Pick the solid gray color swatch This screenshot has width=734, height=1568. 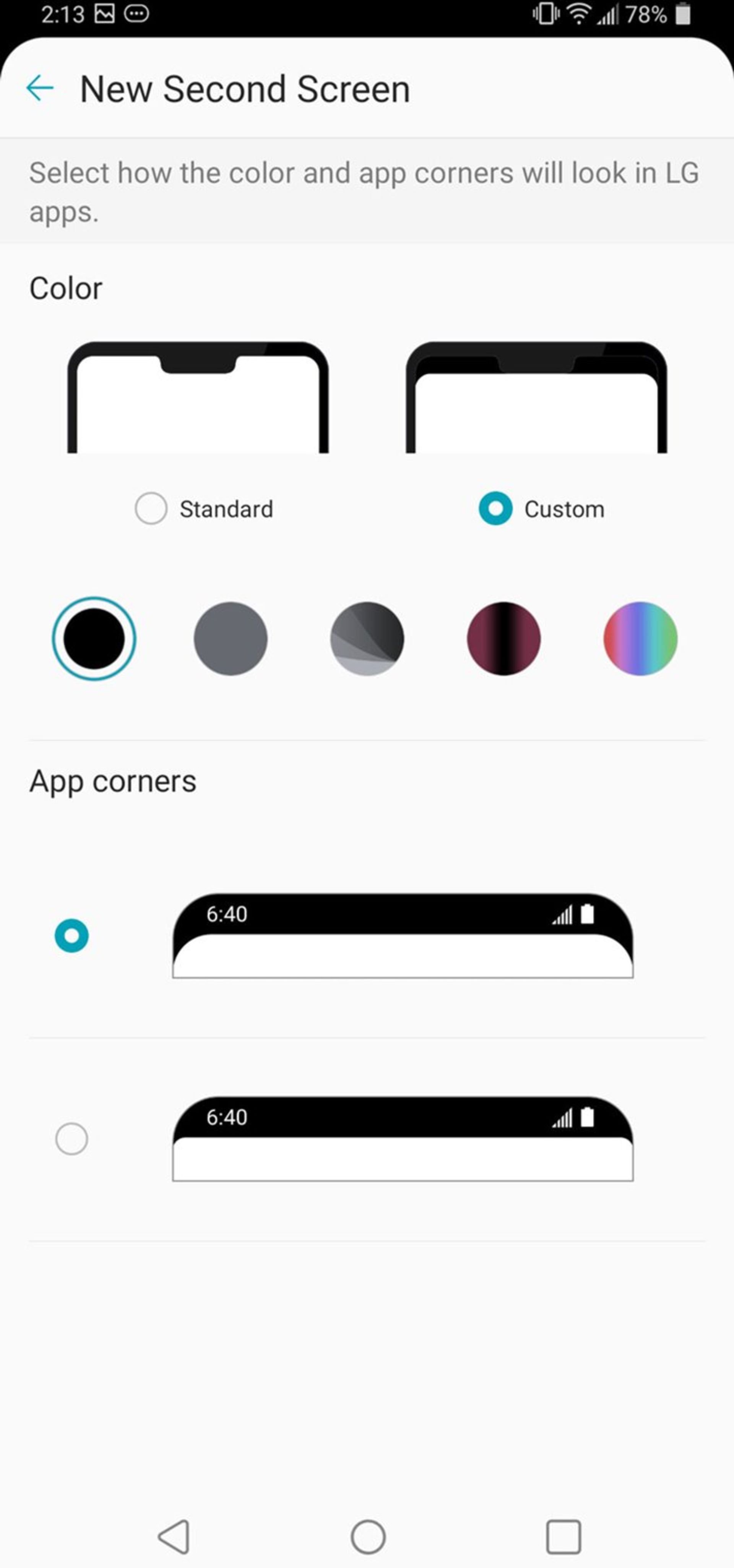[231, 638]
